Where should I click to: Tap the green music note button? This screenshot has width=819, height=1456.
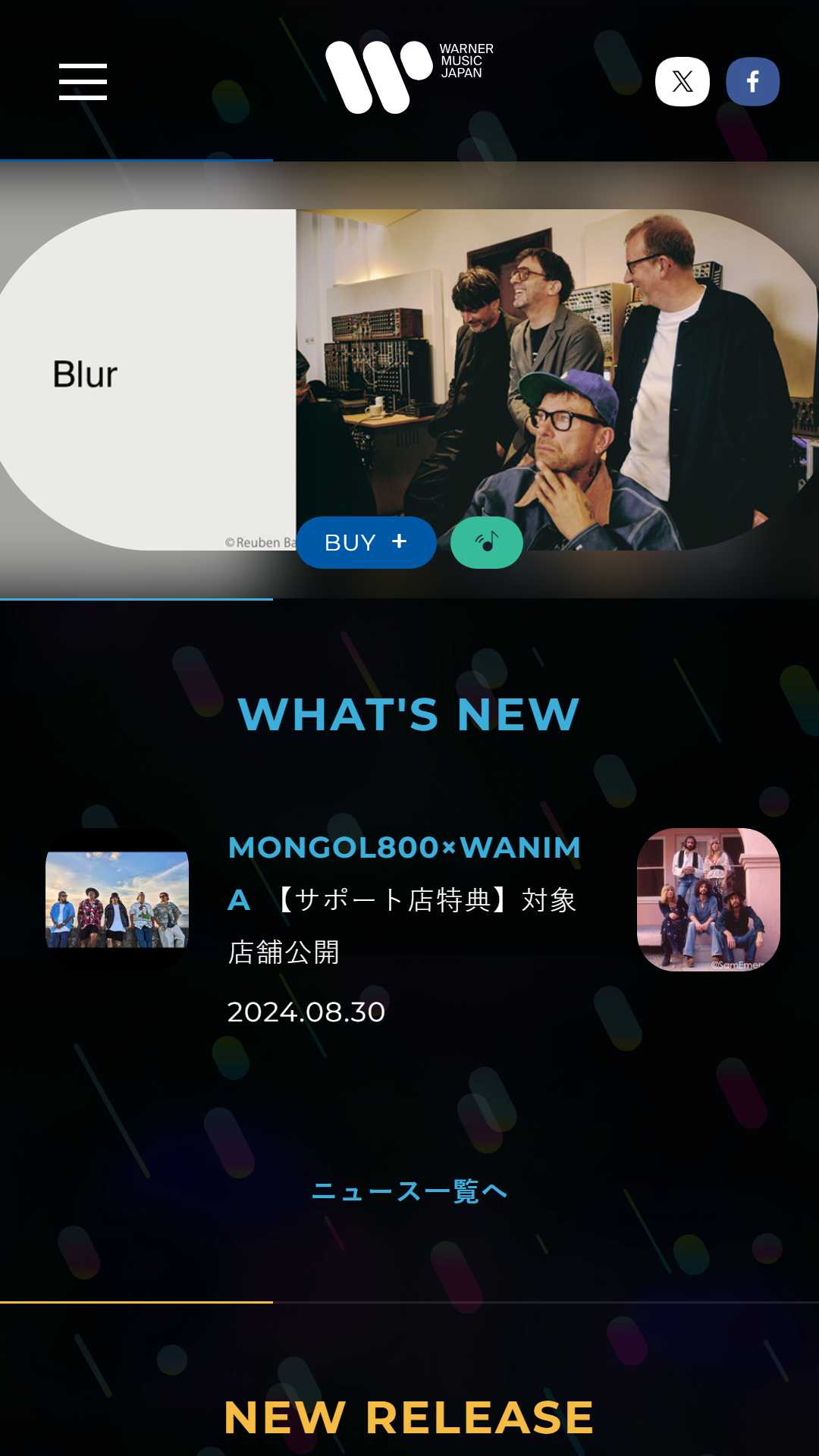[x=487, y=542]
